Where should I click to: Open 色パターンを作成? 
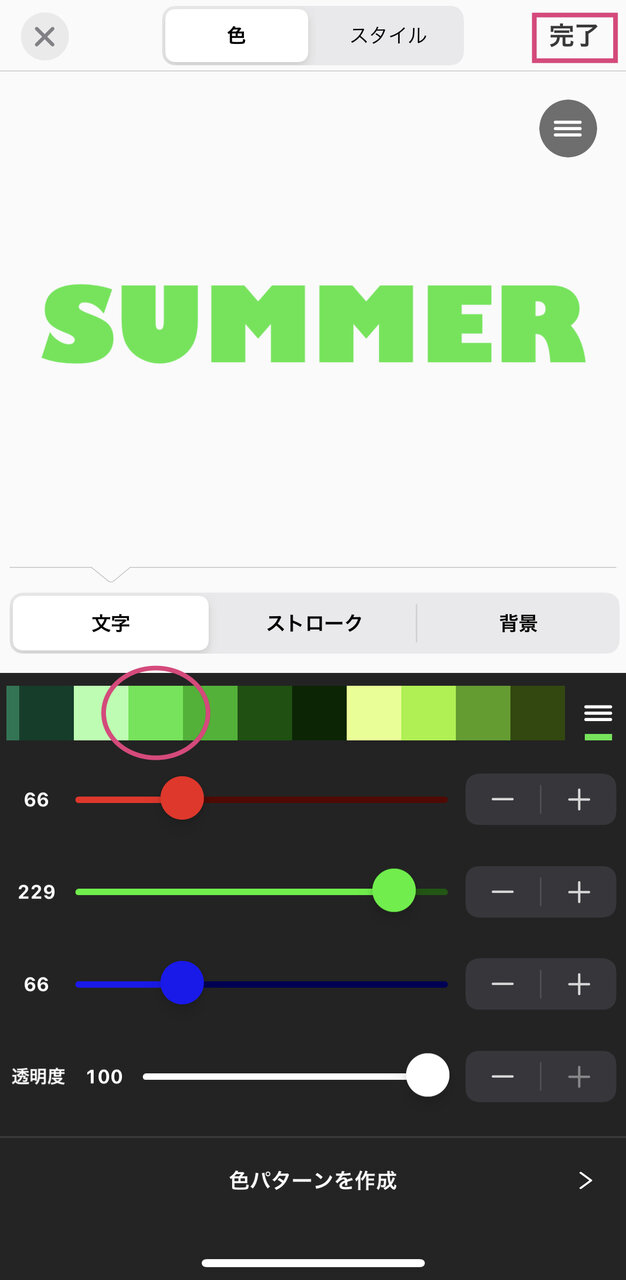click(313, 1180)
